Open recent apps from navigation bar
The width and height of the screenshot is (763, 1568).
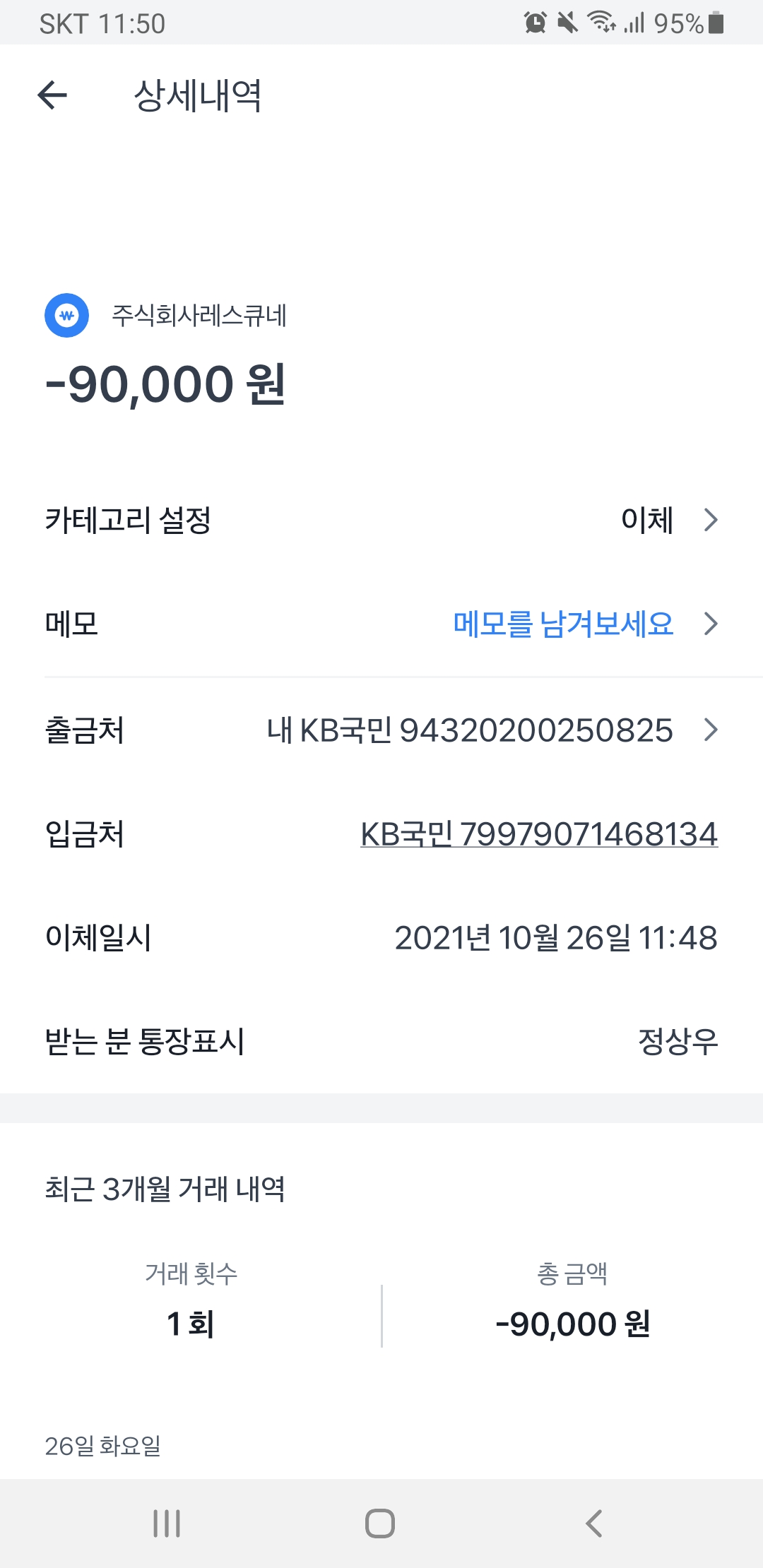[x=167, y=1524]
